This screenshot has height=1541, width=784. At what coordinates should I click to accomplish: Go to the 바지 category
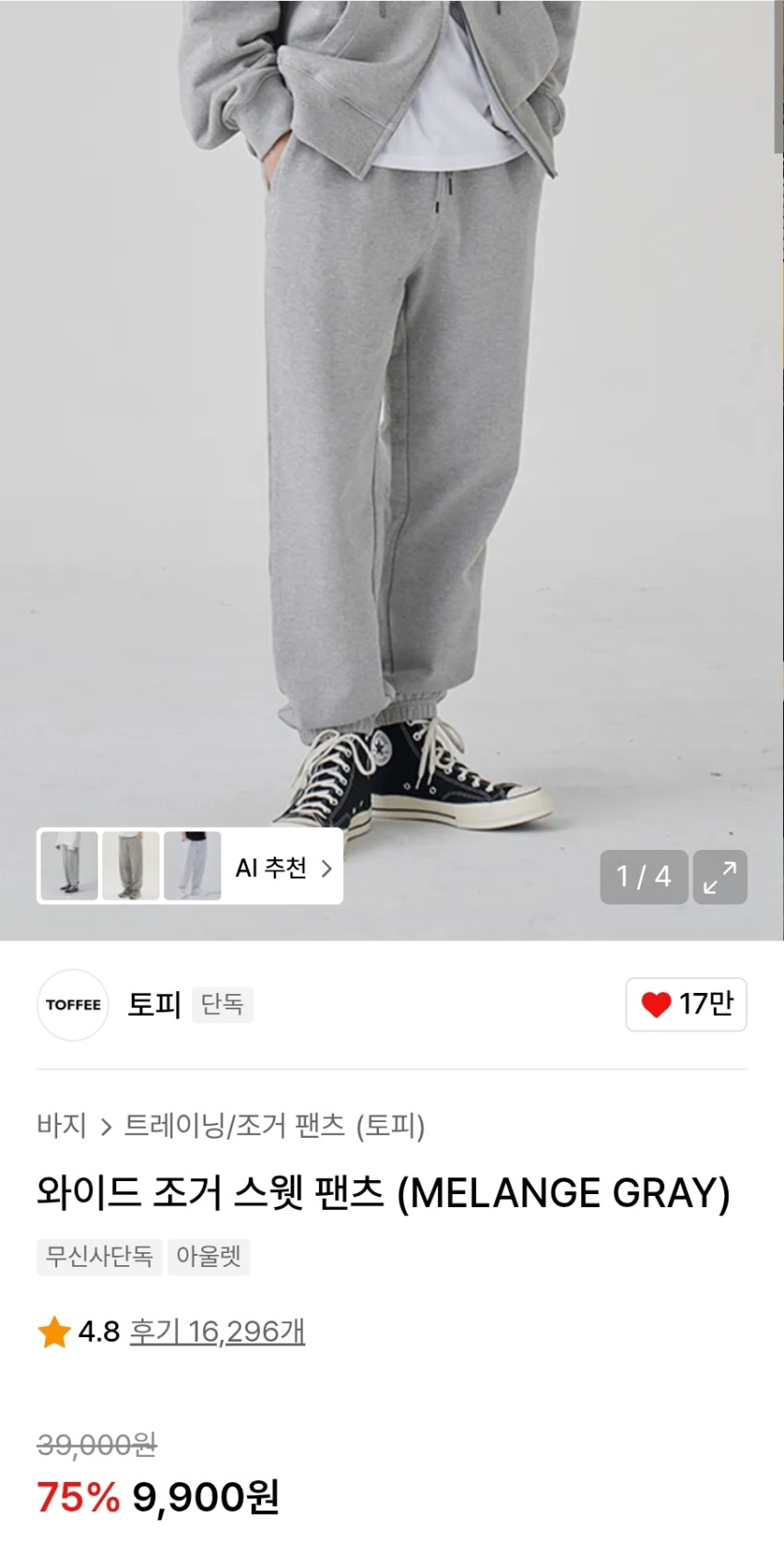click(x=61, y=1126)
